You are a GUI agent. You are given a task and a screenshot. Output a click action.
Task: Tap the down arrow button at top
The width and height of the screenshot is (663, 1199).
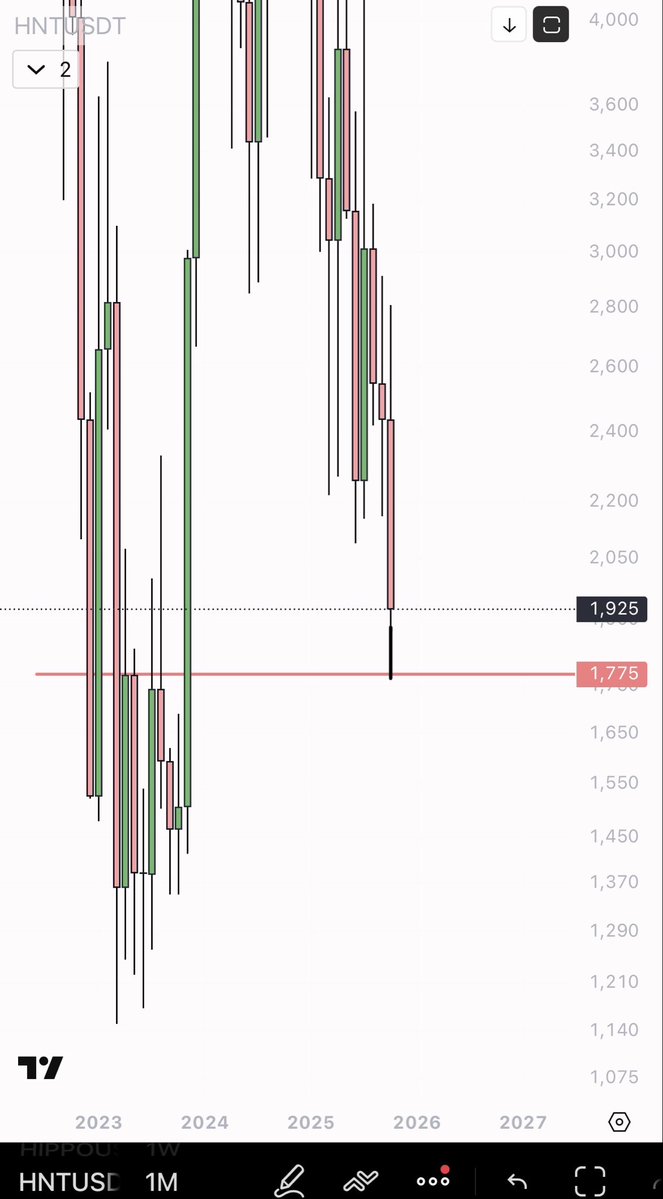tap(509, 25)
